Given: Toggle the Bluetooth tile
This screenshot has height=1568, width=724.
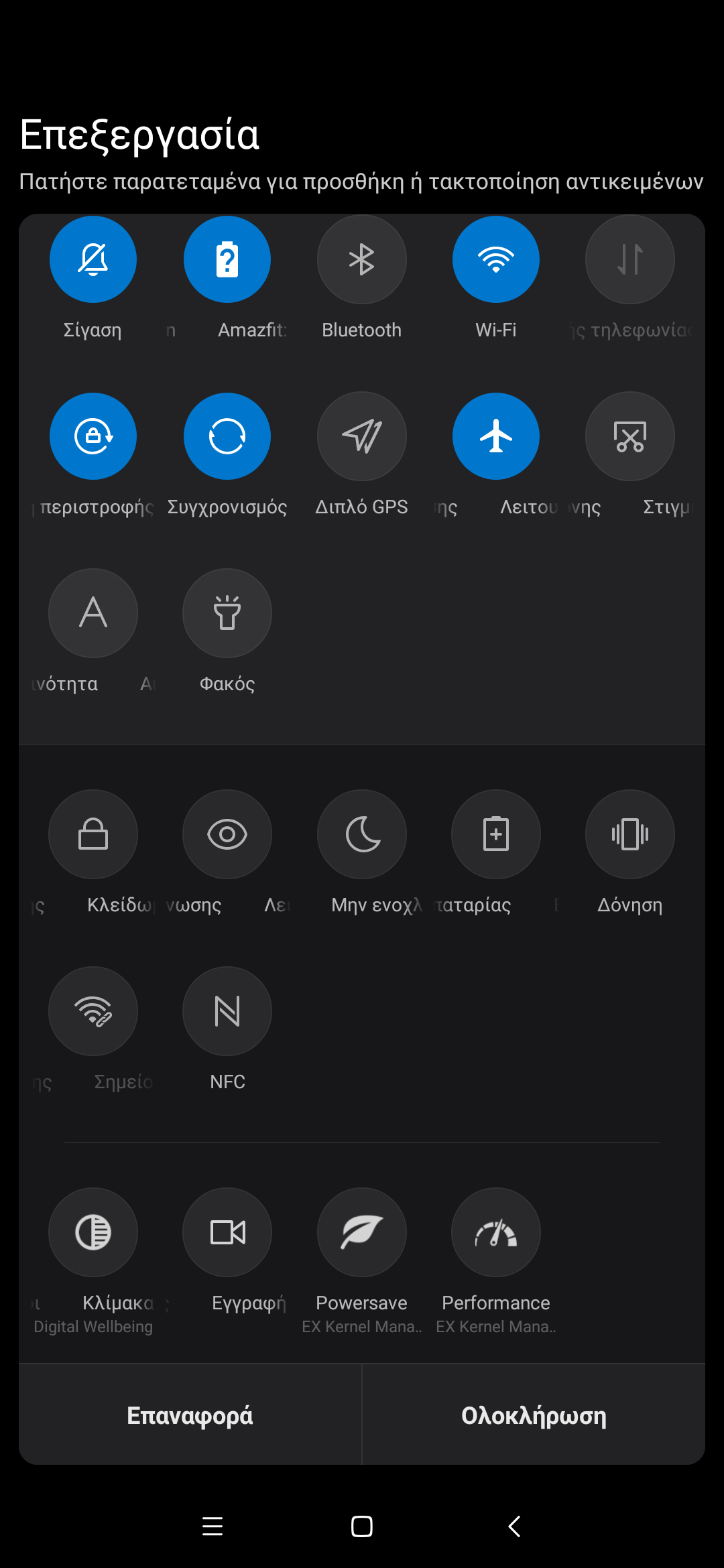Looking at the screenshot, I should coord(361,259).
